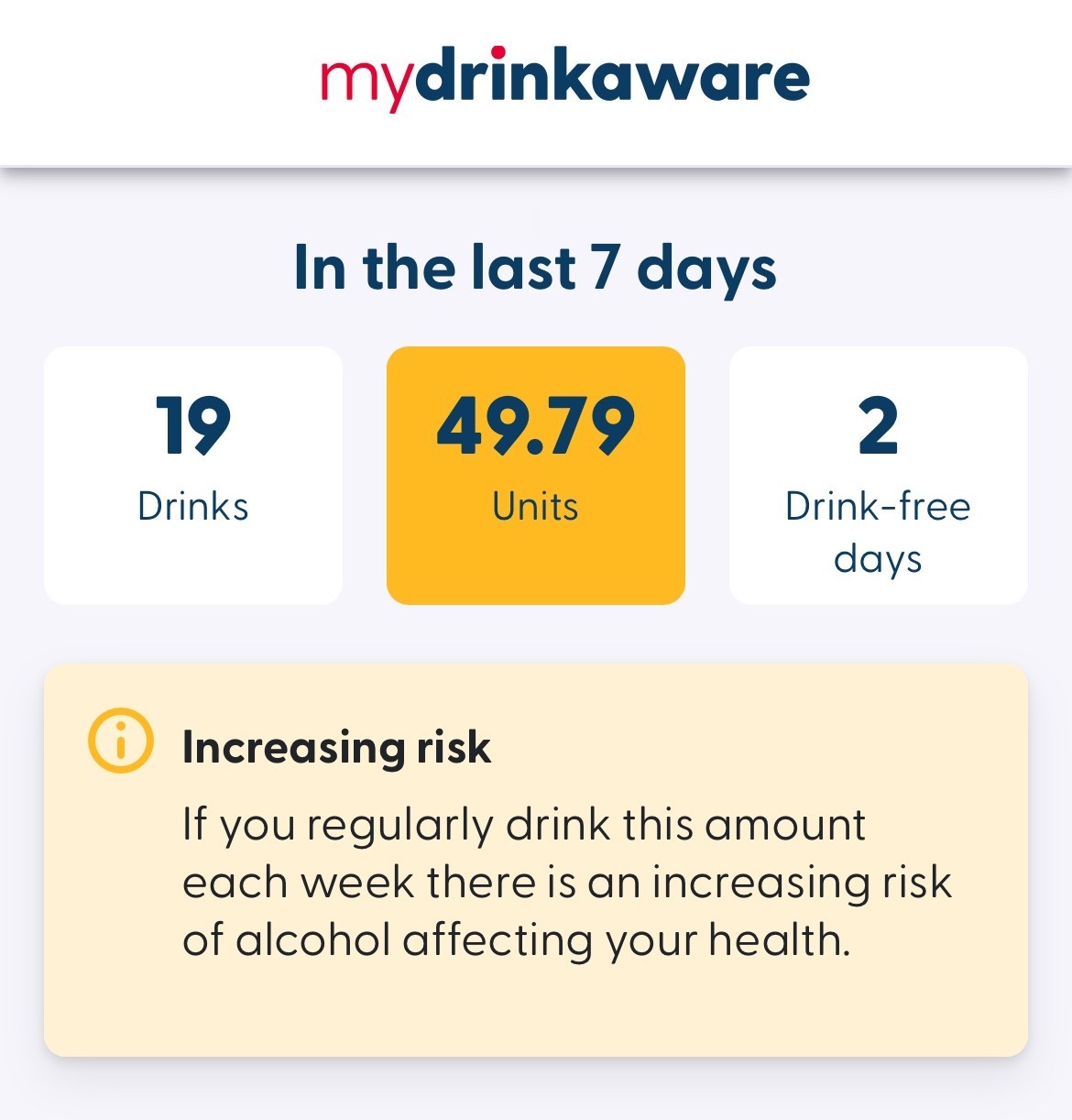This screenshot has height=1120, width=1072.
Task: Click the mydrinkaware logo
Action: coord(563,78)
